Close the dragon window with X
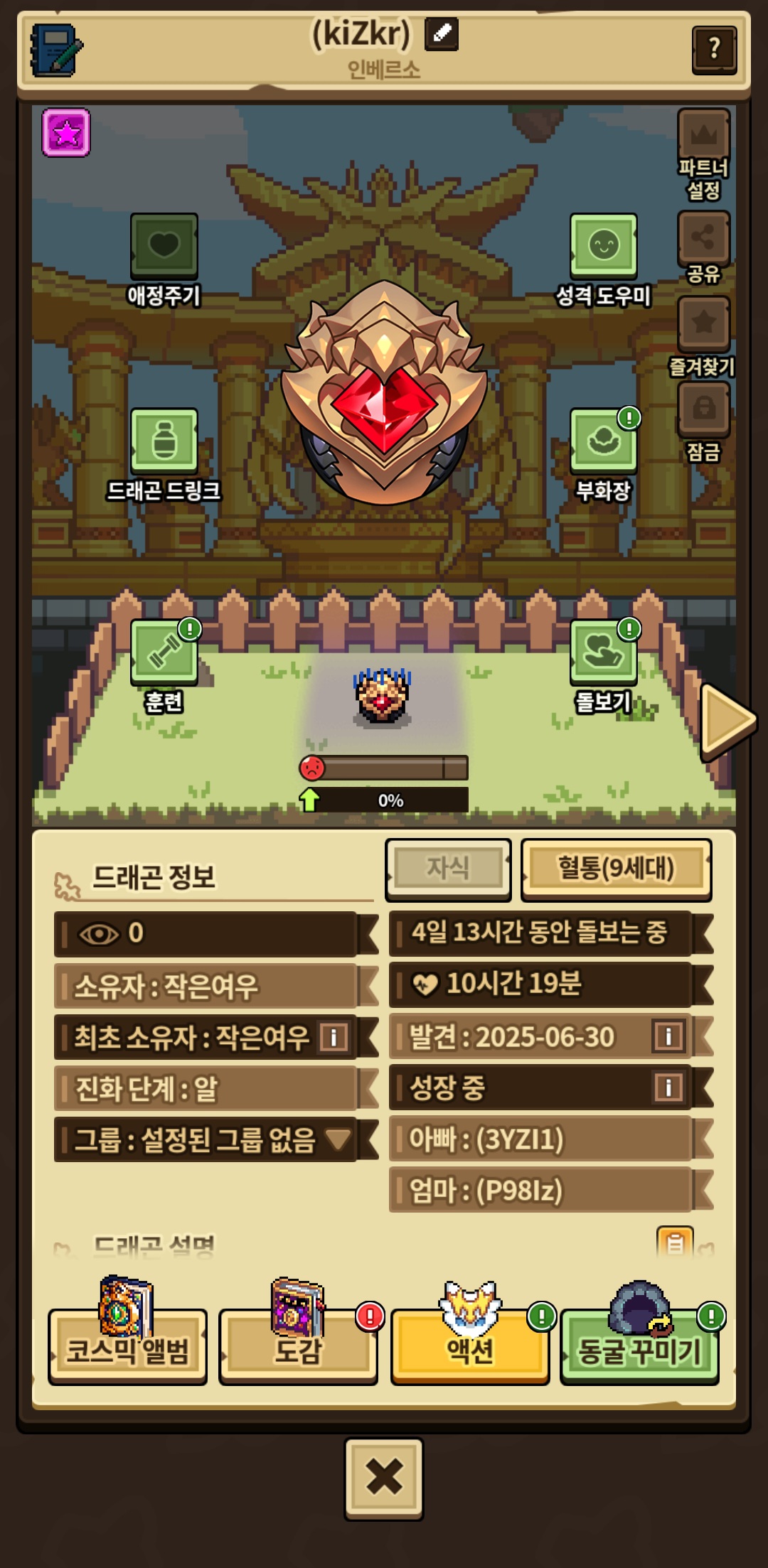Viewport: 768px width, 1568px height. (x=384, y=1477)
